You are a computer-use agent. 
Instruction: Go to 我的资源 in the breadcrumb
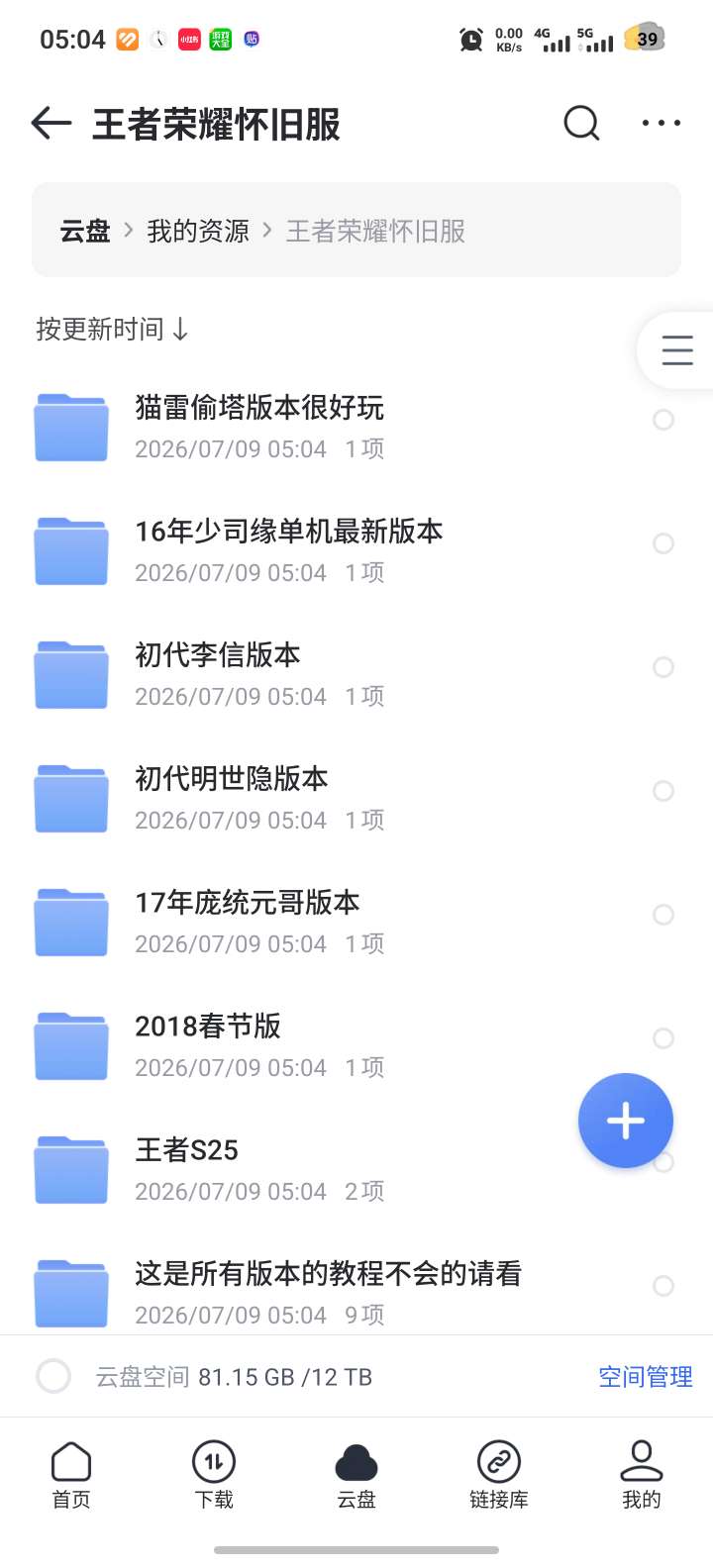click(x=198, y=231)
